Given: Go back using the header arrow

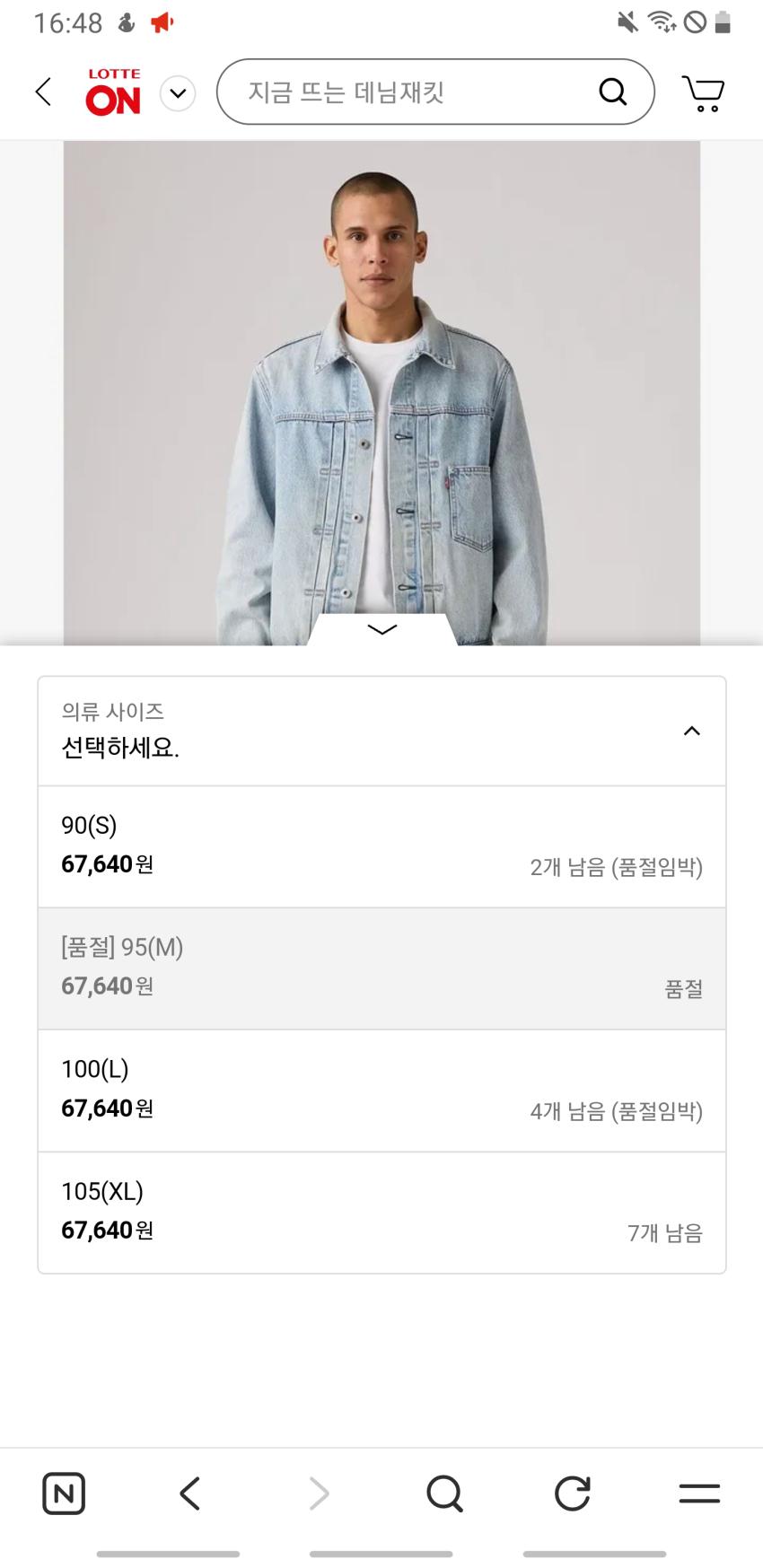Looking at the screenshot, I should pos(43,92).
